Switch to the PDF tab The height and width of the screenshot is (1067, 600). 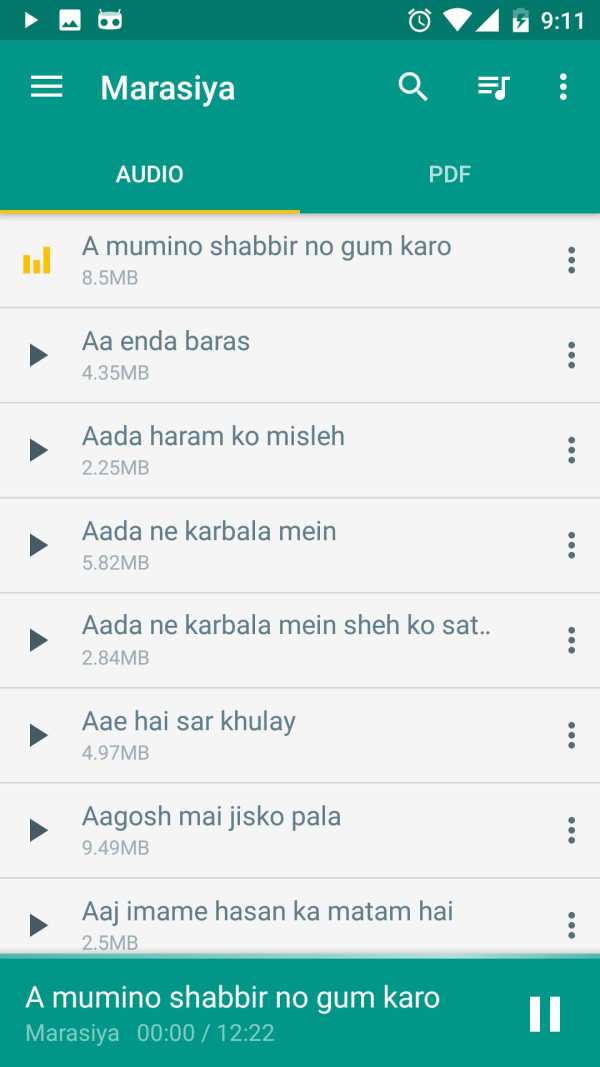450,174
